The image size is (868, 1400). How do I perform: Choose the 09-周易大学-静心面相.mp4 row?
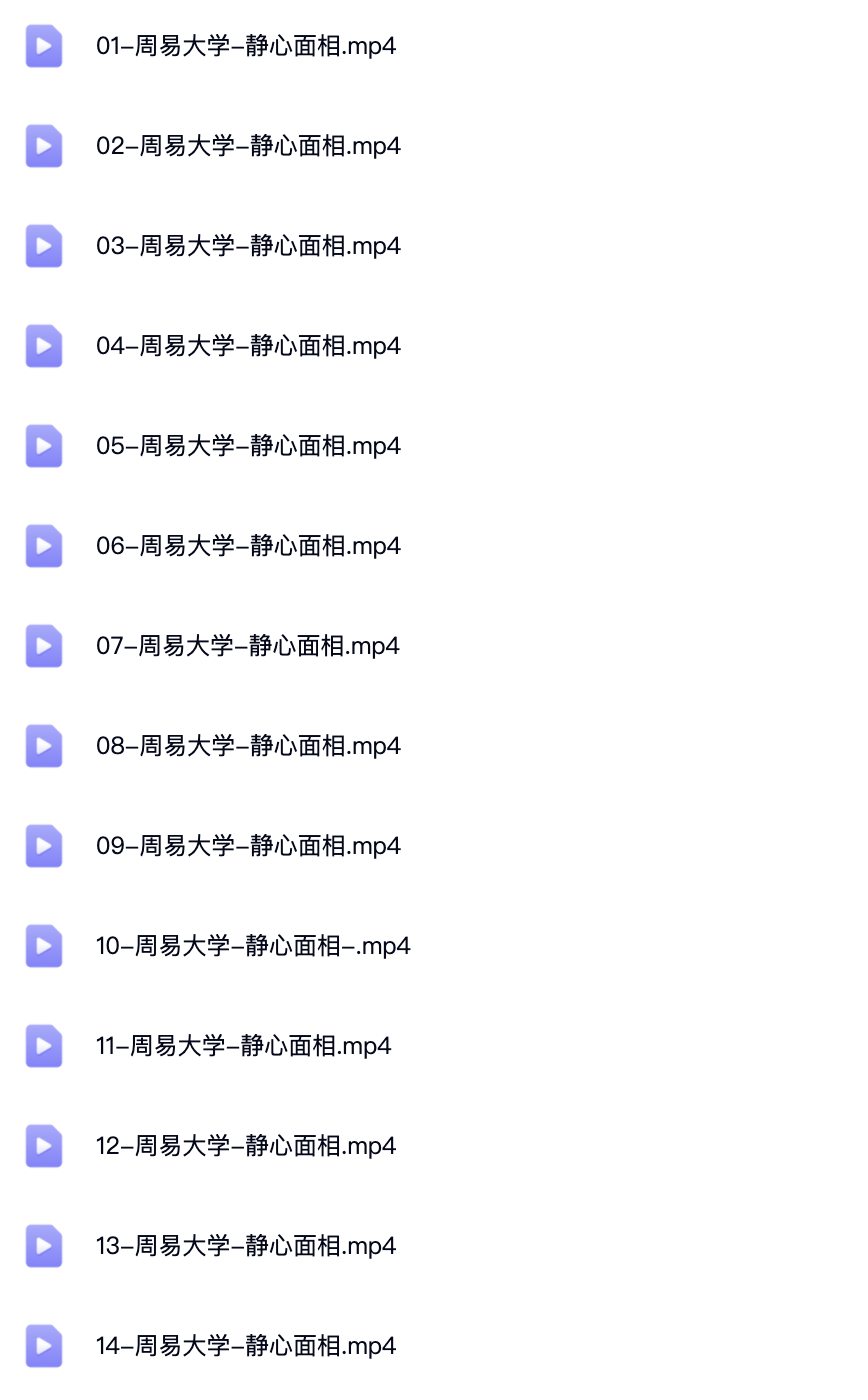pos(248,846)
